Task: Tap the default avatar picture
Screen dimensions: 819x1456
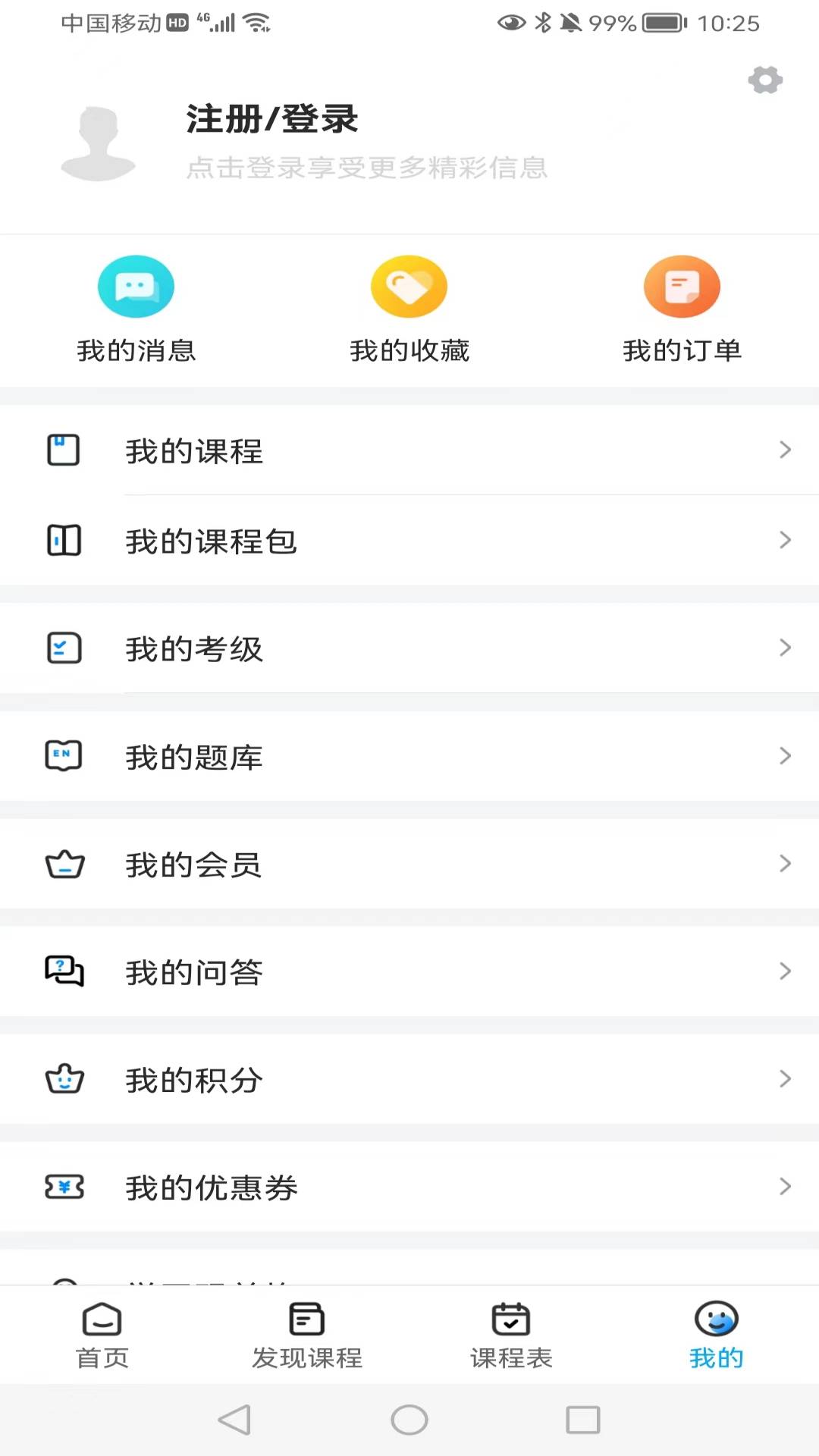Action: pyautogui.click(x=98, y=143)
